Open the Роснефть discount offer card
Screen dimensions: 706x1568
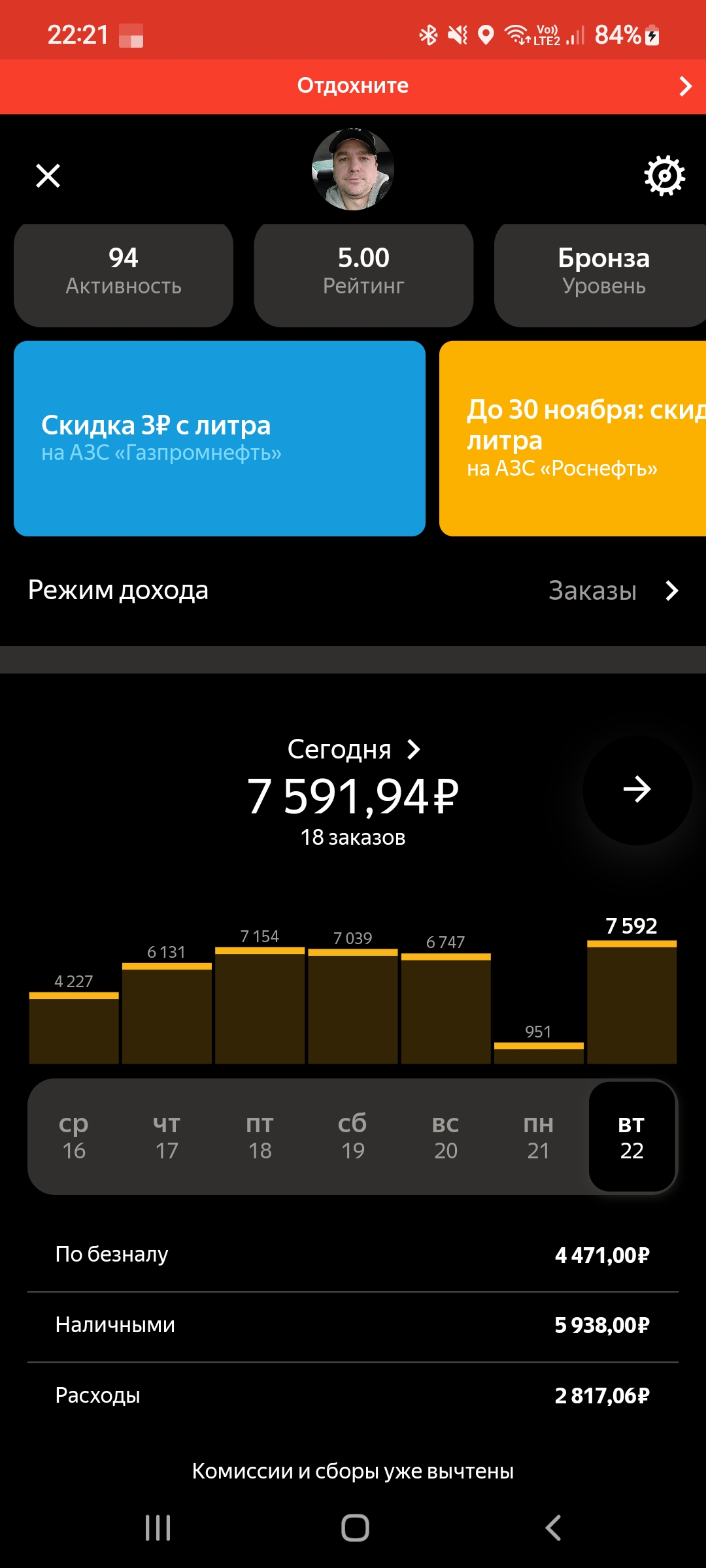pos(573,438)
